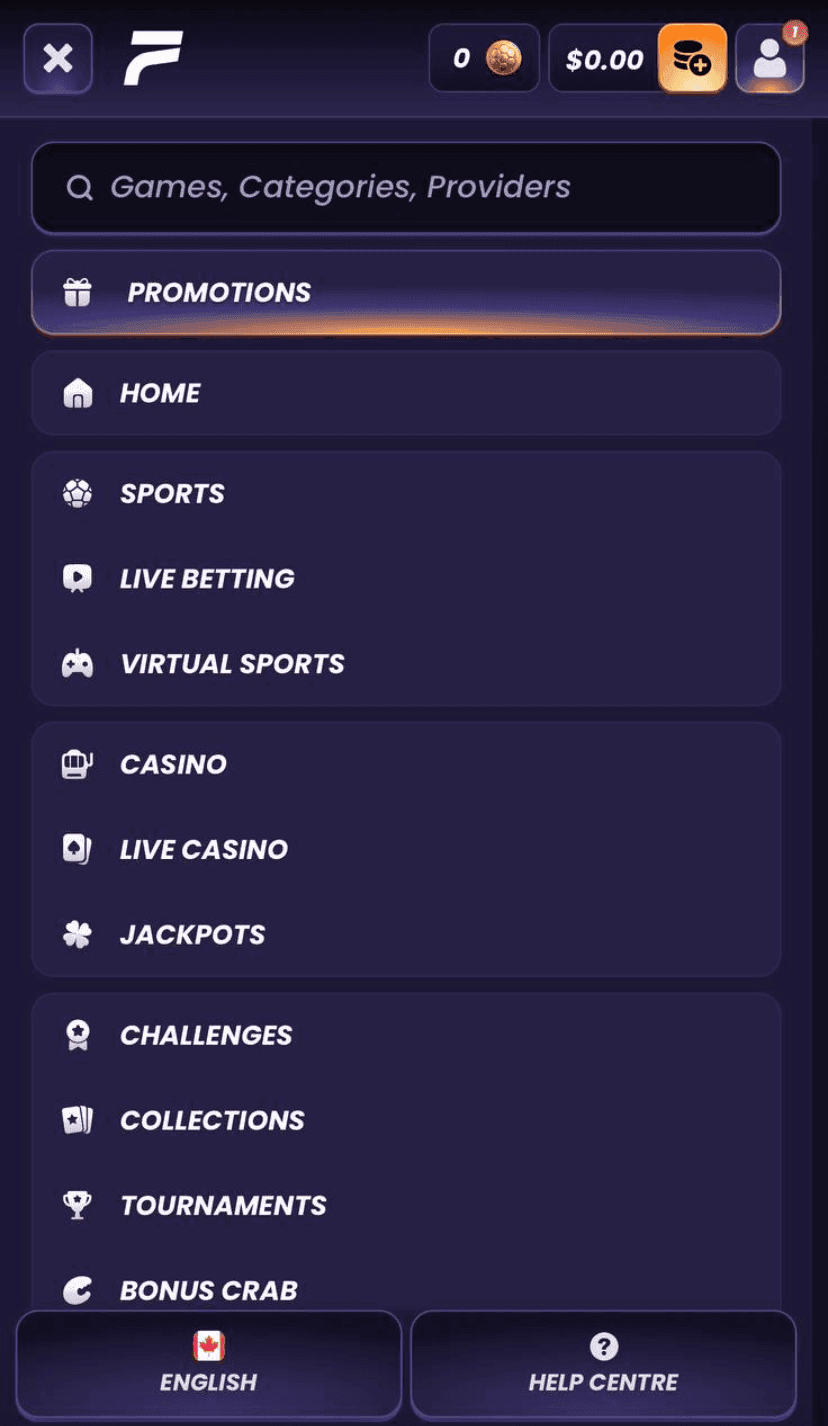Click the deposit coins button
This screenshot has width=828, height=1426.
pyautogui.click(x=692, y=58)
